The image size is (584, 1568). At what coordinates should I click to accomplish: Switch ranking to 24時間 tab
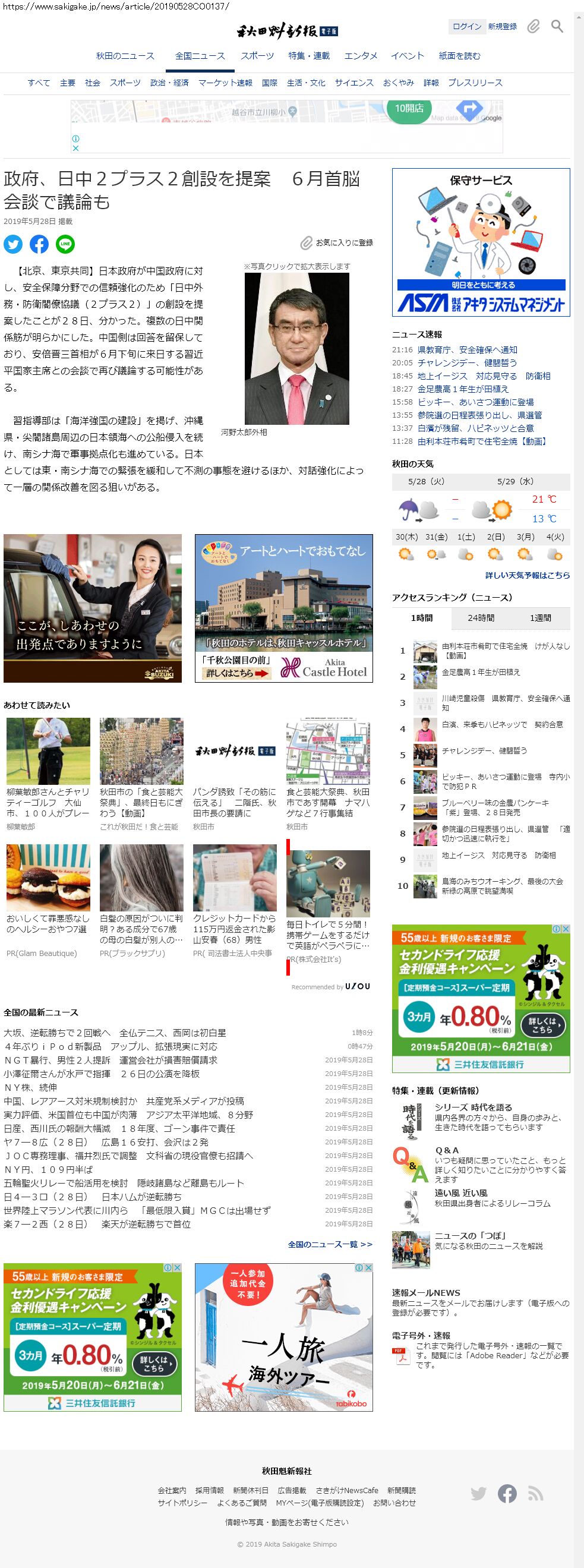click(x=481, y=618)
